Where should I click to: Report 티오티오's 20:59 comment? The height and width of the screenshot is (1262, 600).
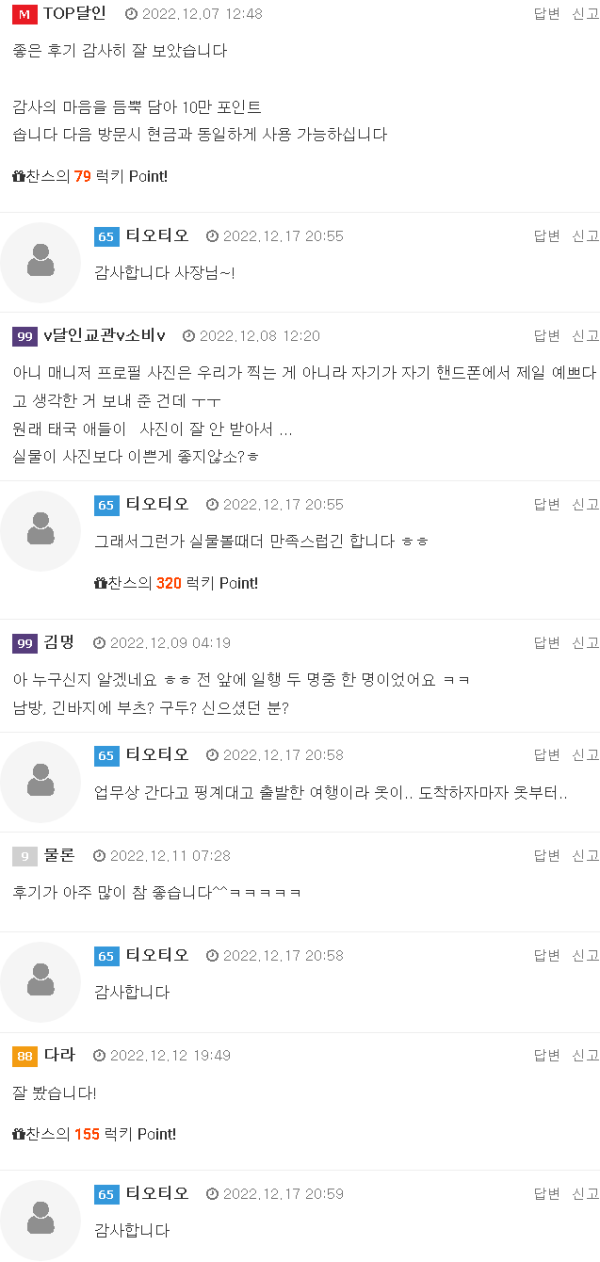pyautogui.click(x=585, y=1194)
